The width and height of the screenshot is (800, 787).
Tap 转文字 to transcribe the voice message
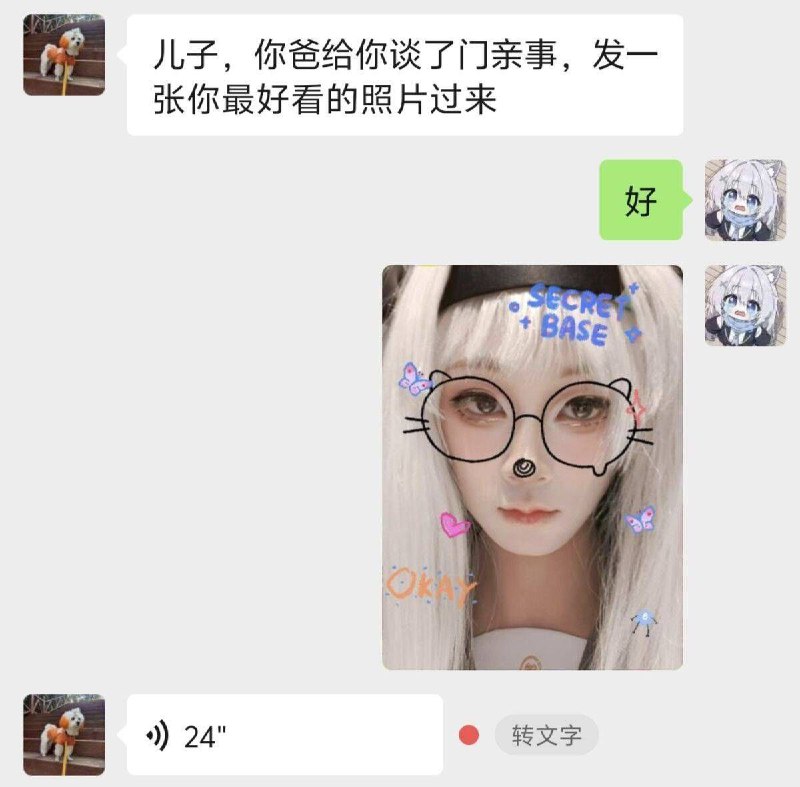tap(546, 736)
